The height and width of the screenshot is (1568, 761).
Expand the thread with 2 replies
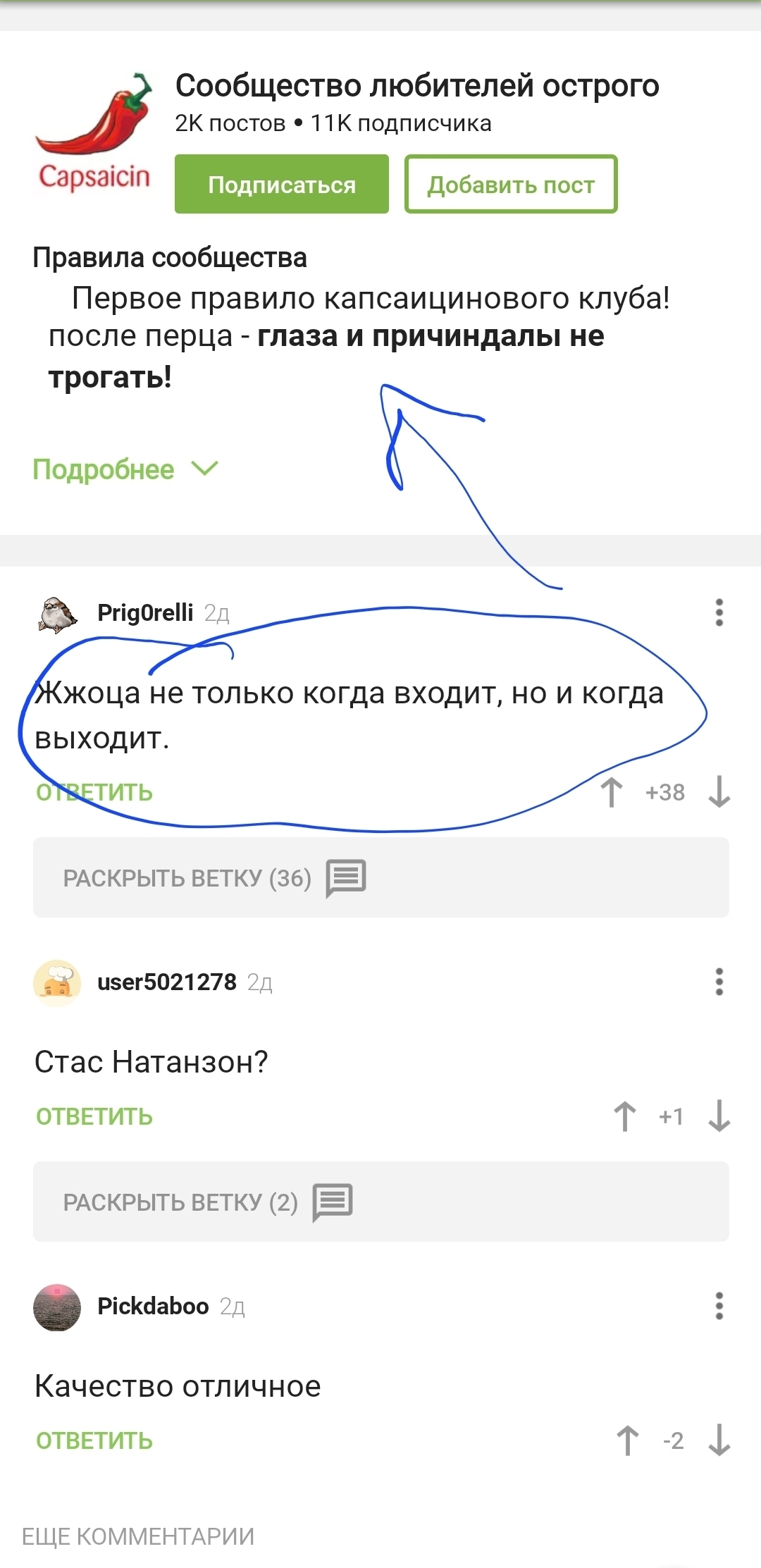tap(380, 1202)
